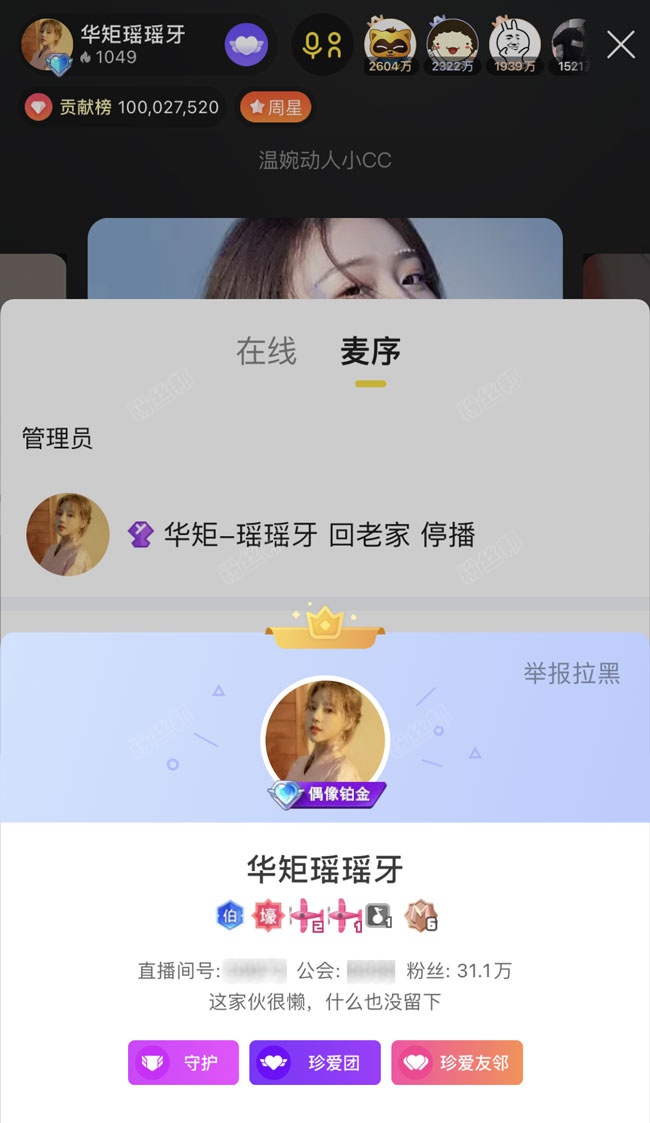Open the 守护 guardian button

click(183, 1062)
